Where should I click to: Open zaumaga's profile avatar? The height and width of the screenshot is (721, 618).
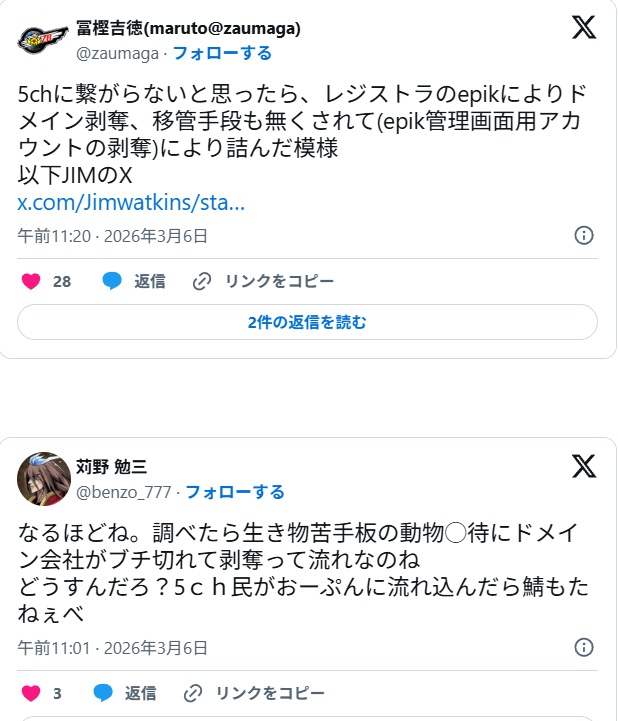tap(43, 40)
